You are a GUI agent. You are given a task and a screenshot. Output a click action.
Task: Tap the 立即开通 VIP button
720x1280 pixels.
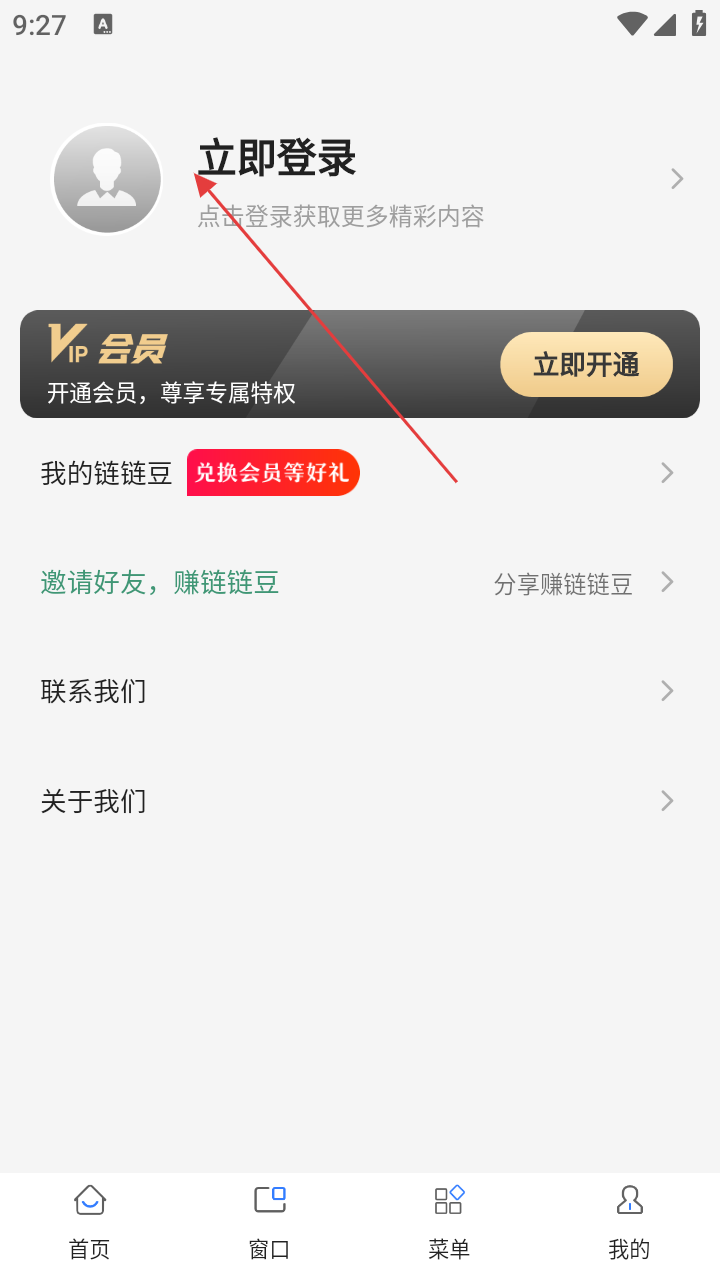pyautogui.click(x=586, y=365)
